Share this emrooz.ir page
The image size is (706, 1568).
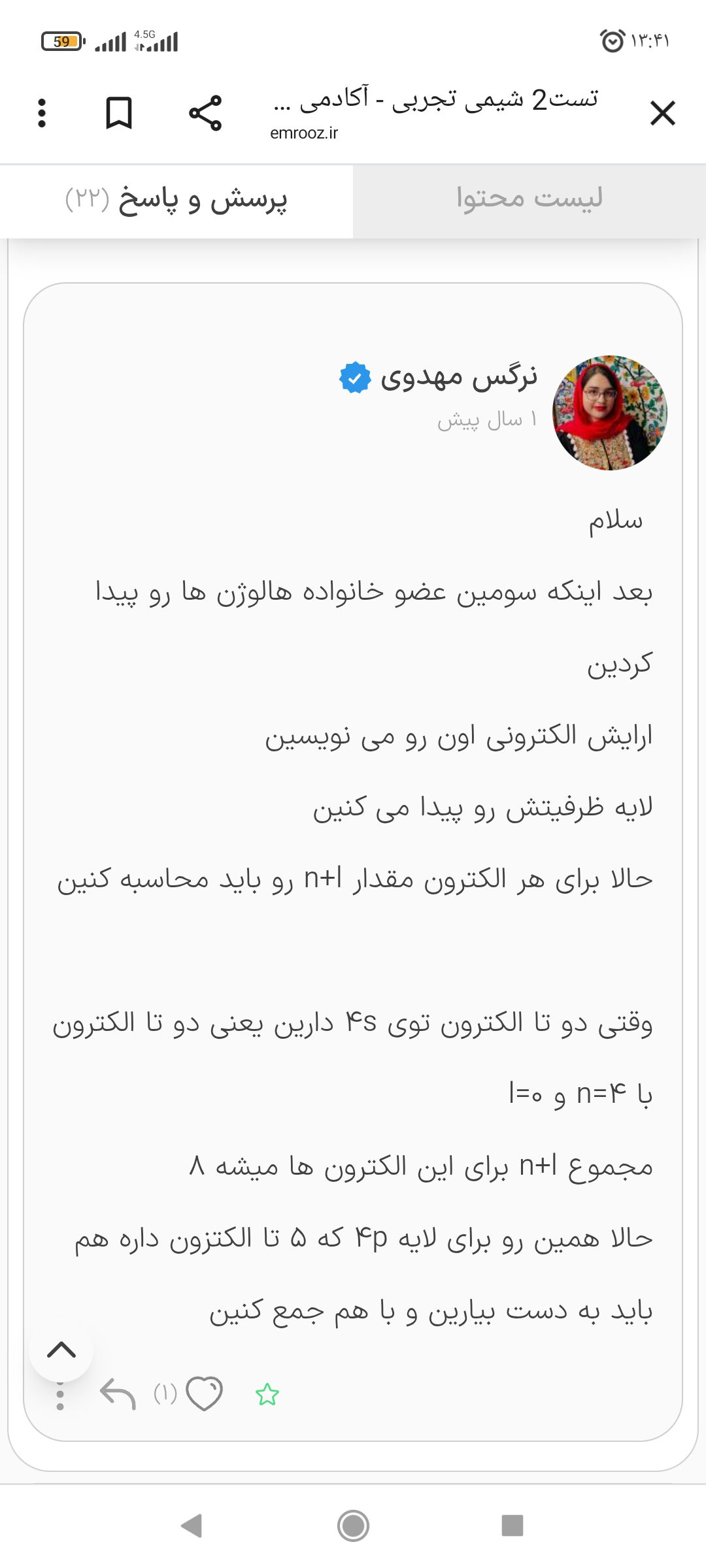coord(205,113)
